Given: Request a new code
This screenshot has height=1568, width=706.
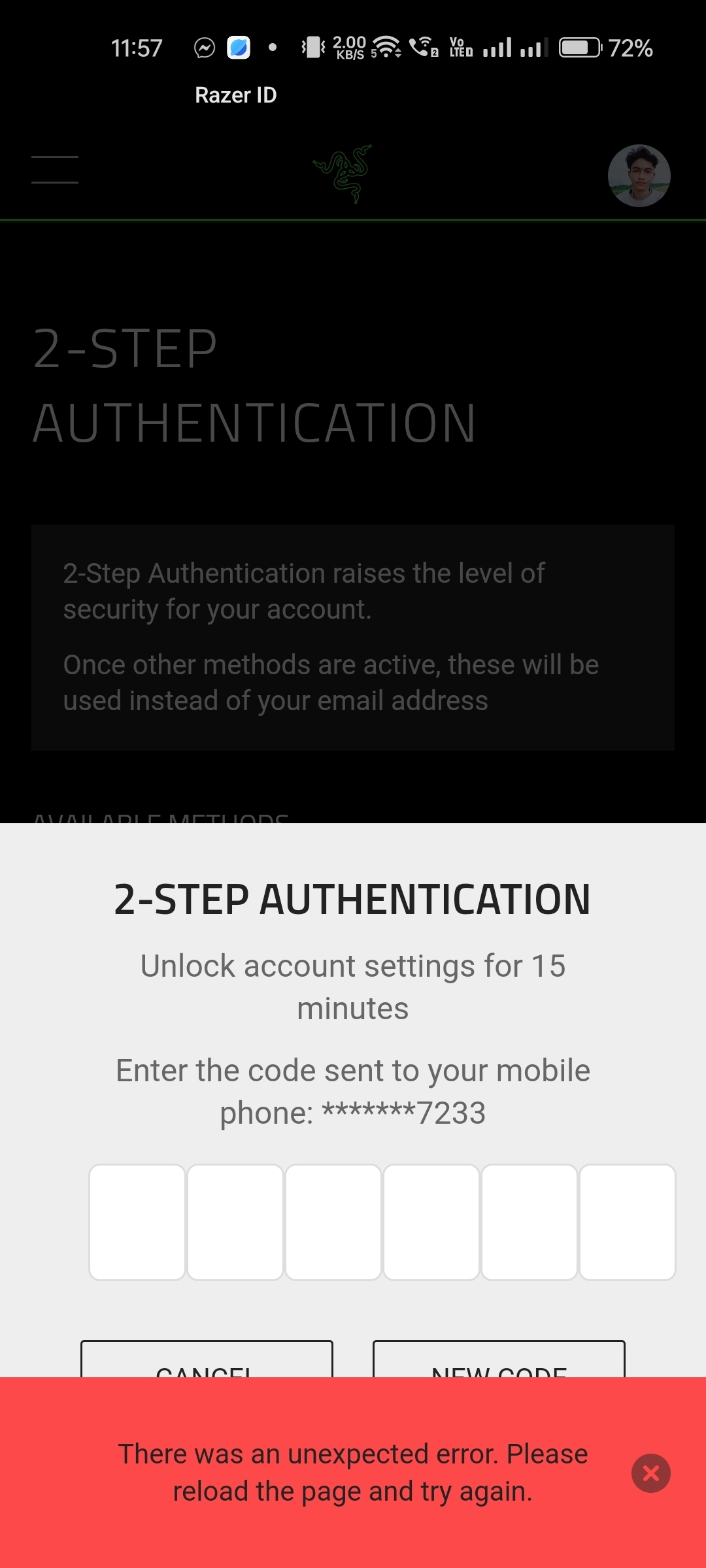Looking at the screenshot, I should pyautogui.click(x=499, y=1360).
